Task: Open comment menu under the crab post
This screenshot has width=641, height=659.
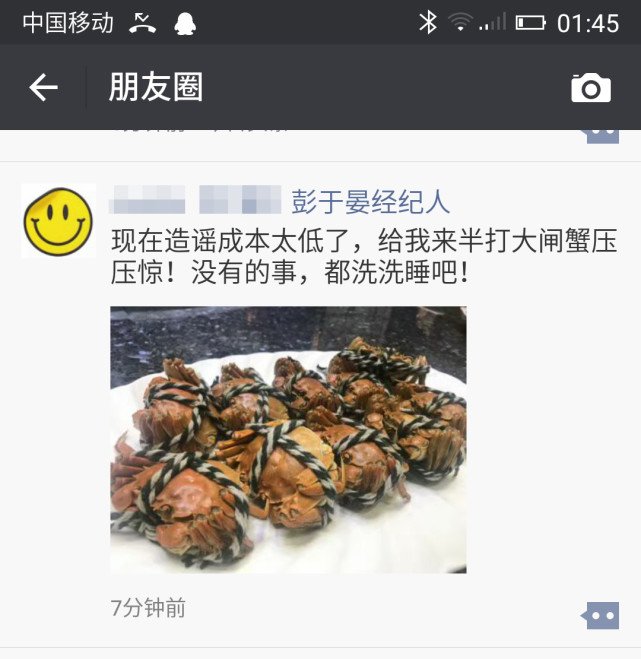Action: (601, 616)
